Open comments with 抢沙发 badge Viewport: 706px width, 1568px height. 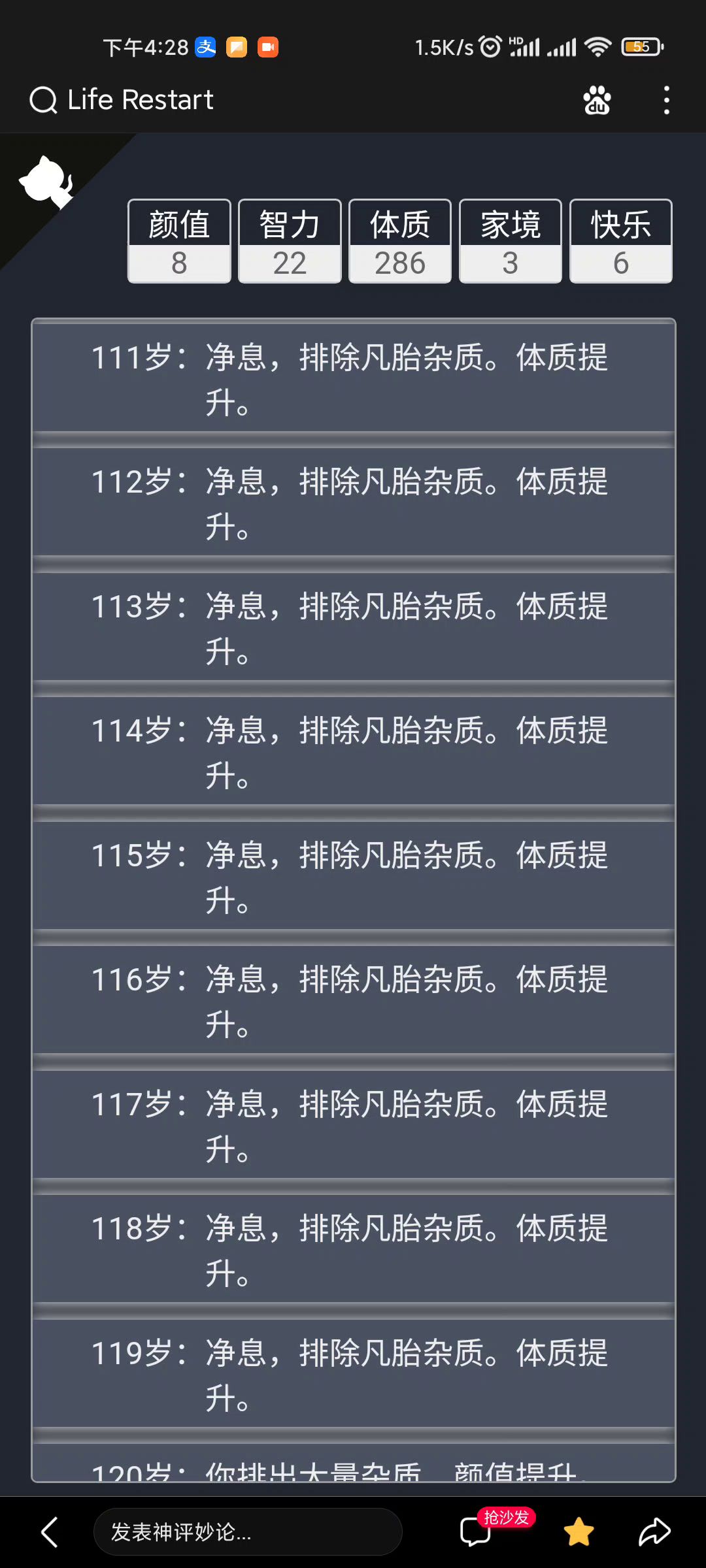click(477, 1532)
